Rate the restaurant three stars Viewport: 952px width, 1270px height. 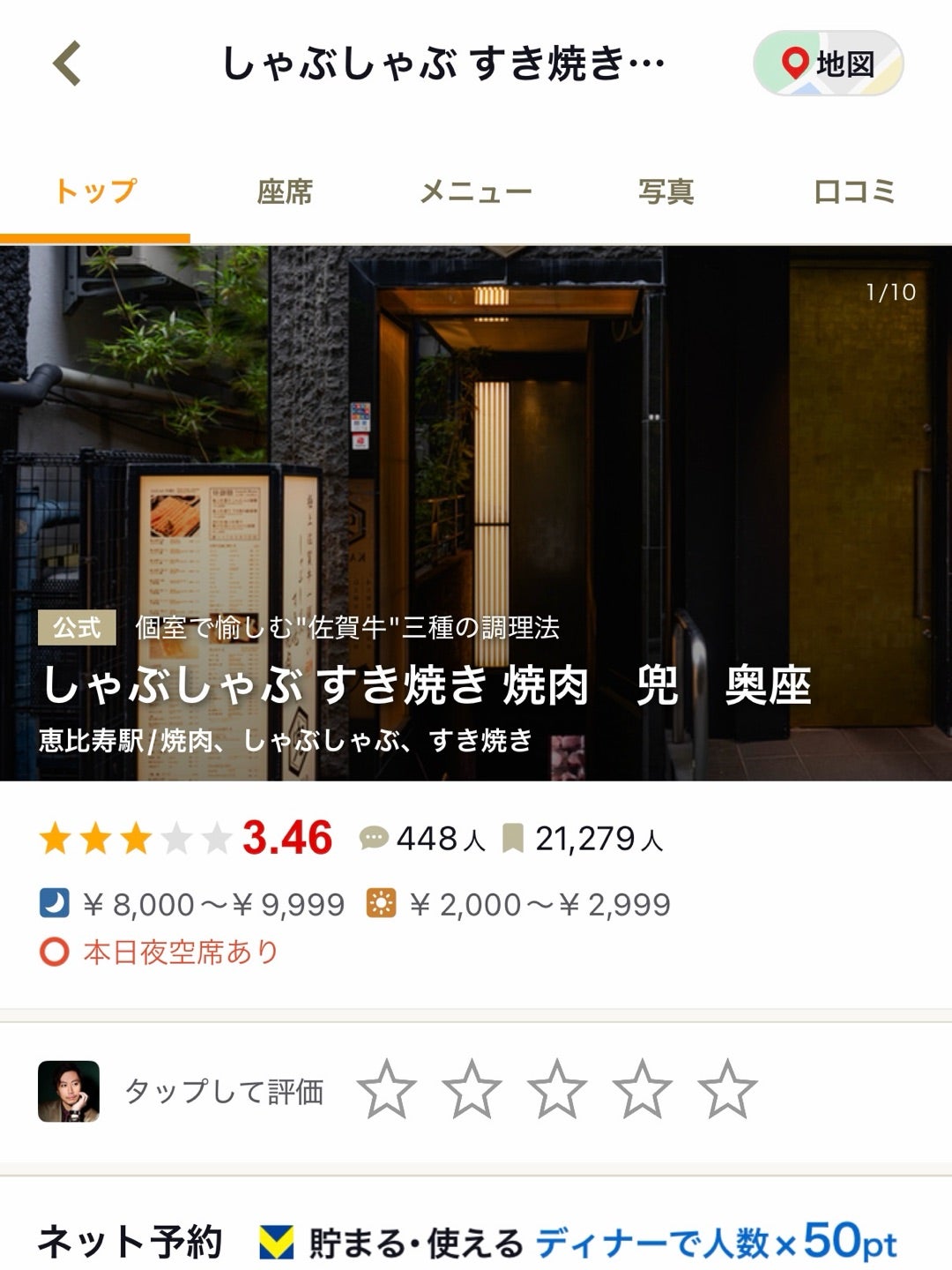click(557, 1090)
